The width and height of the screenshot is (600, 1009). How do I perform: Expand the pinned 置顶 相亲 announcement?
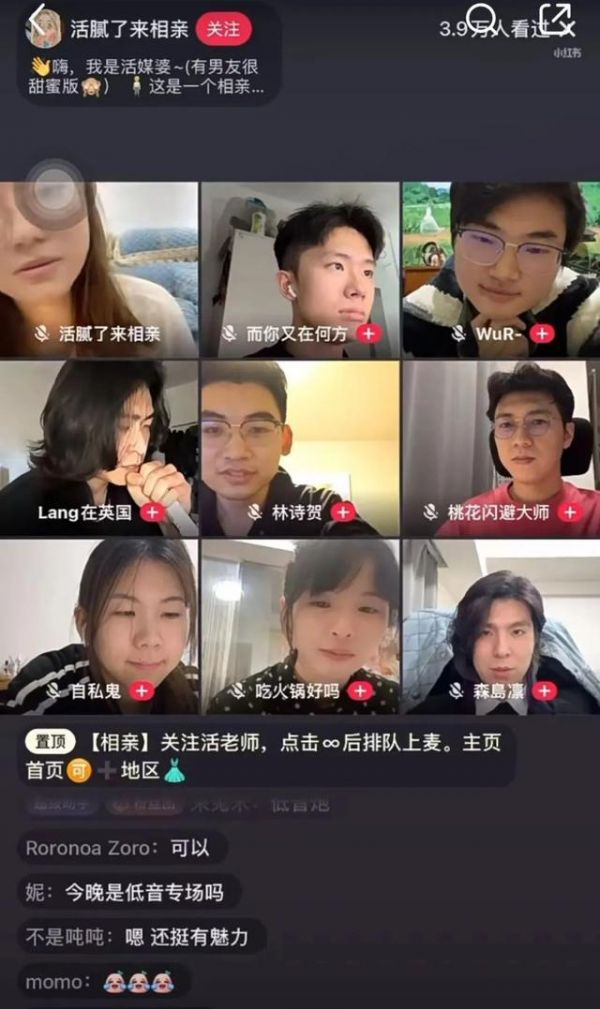point(268,756)
